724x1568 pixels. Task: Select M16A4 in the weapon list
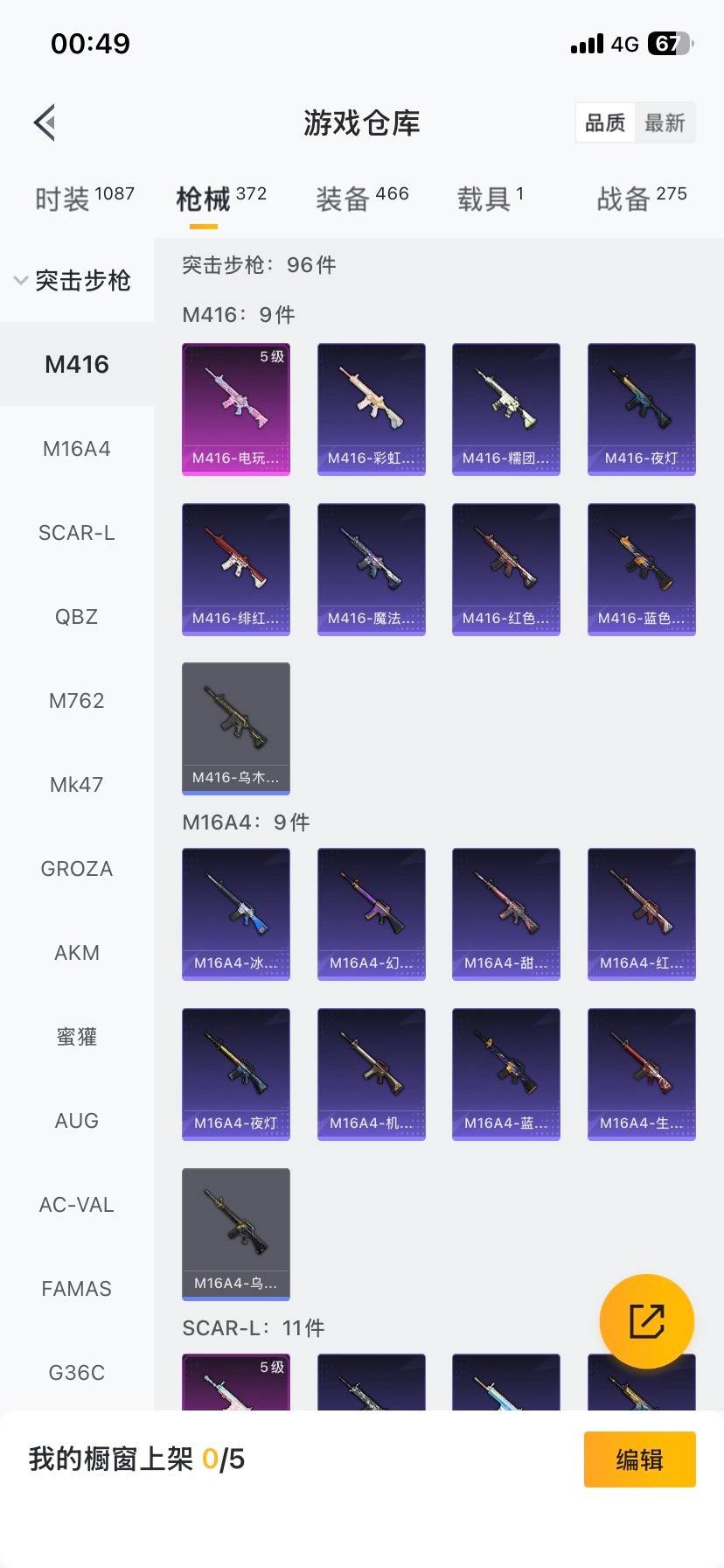tap(77, 449)
